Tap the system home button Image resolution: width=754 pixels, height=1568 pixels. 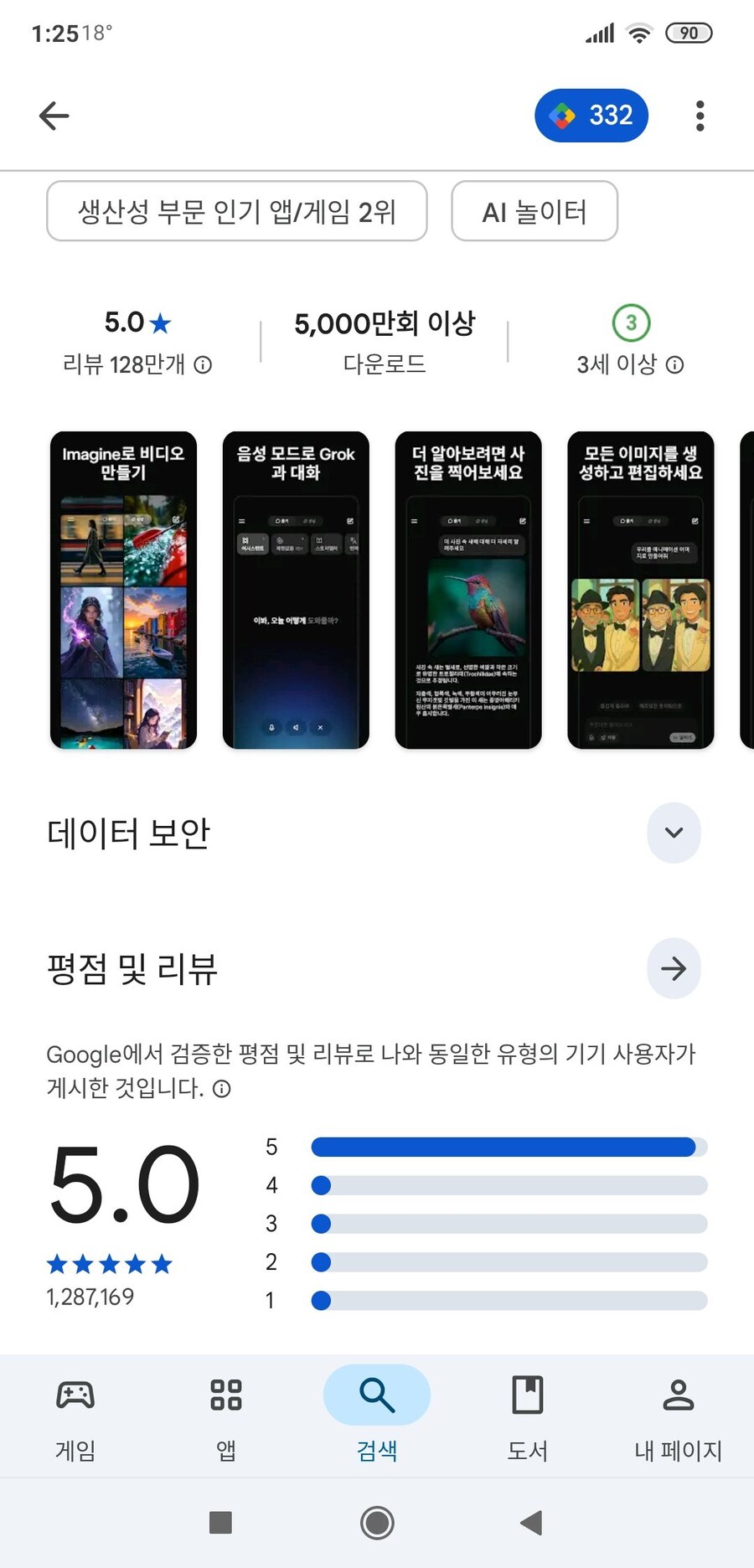pyautogui.click(x=377, y=1523)
